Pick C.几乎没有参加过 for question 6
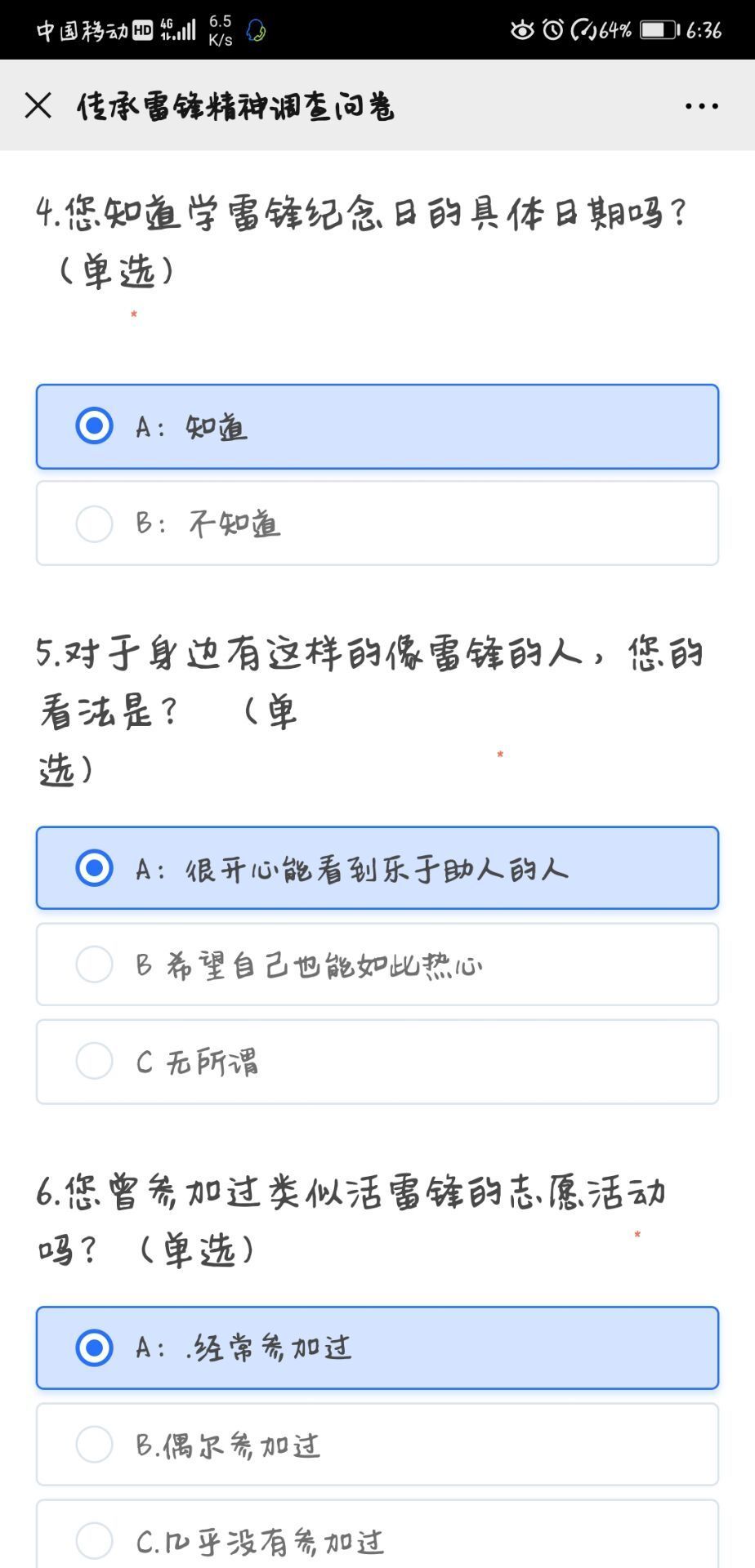The width and height of the screenshot is (755, 1568). pyautogui.click(x=377, y=1539)
